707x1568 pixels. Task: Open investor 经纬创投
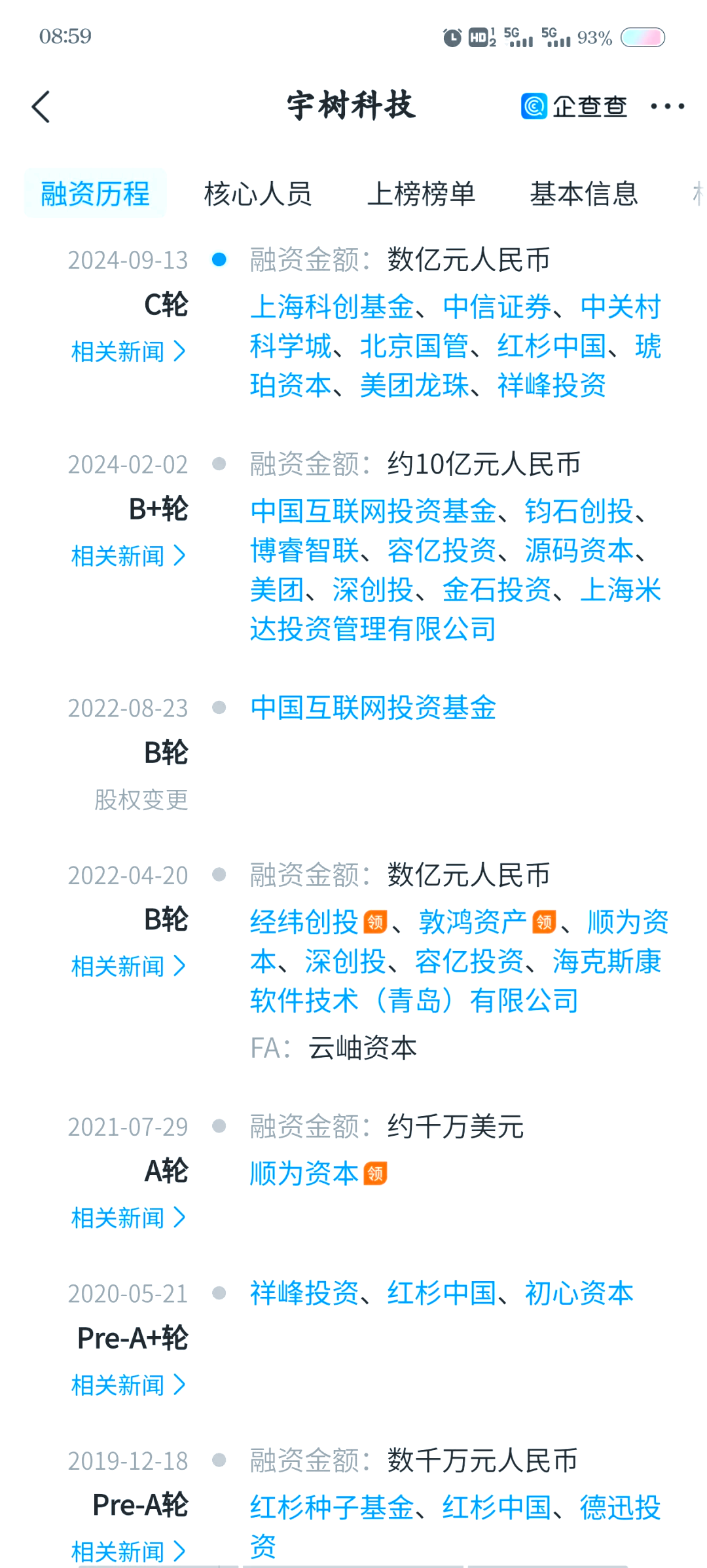click(304, 922)
